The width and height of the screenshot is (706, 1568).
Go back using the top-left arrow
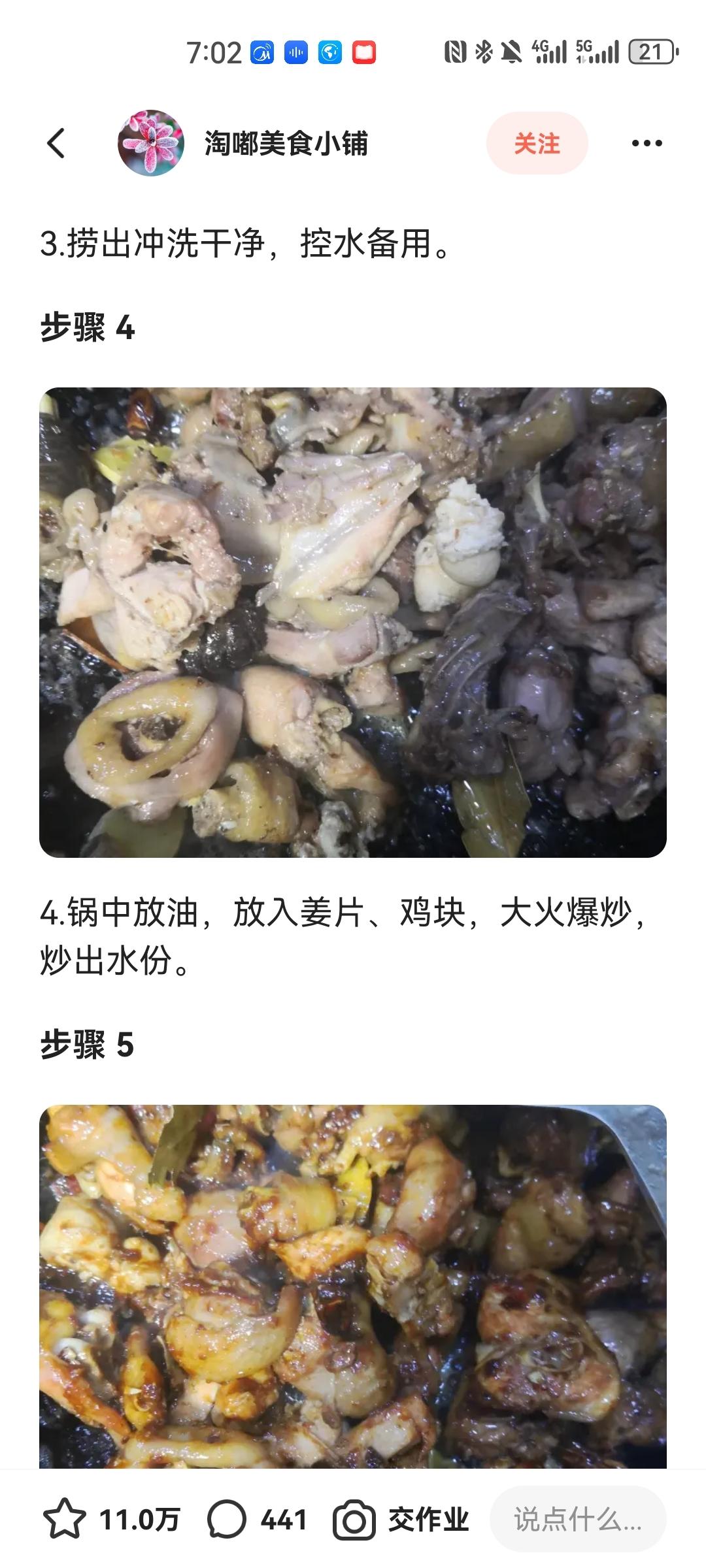(x=56, y=143)
